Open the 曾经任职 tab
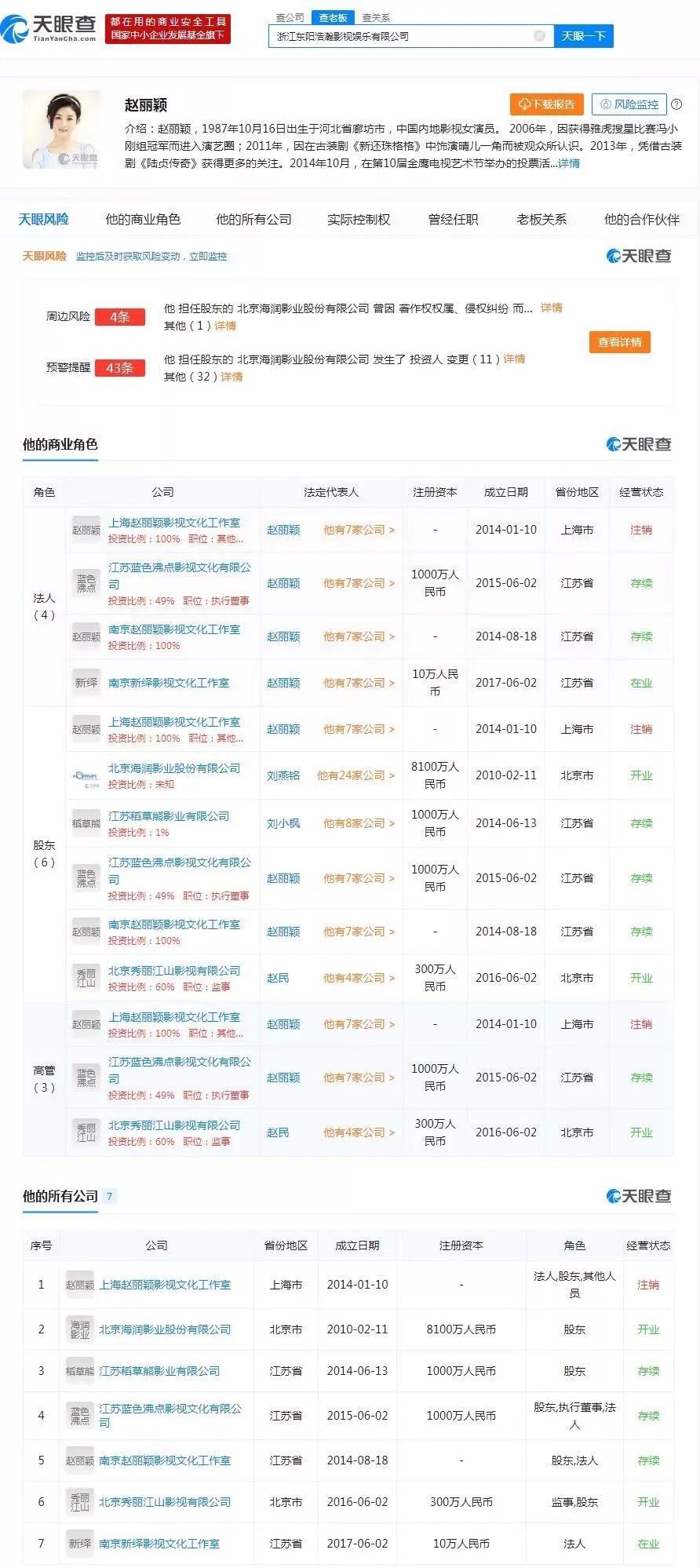Image resolution: width=700 pixels, height=1568 pixels. [x=453, y=220]
